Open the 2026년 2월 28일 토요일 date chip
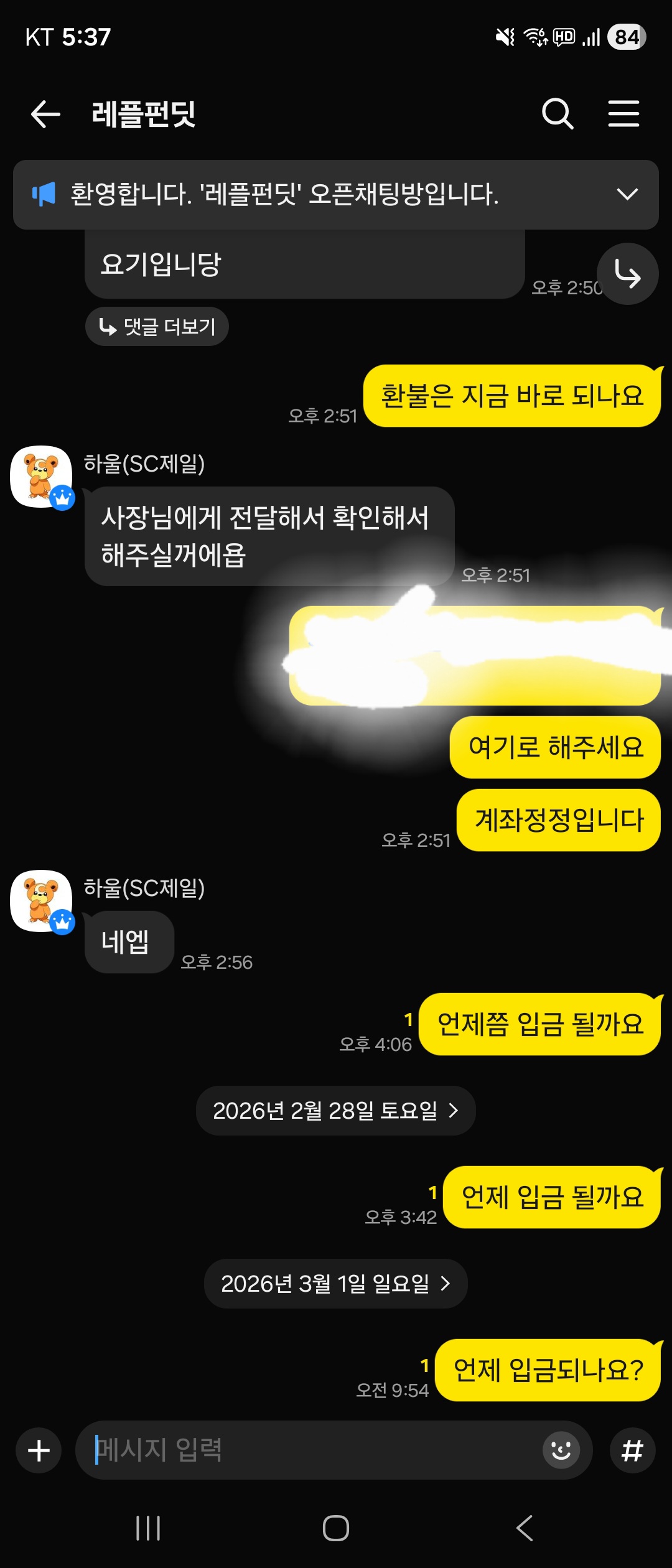 [x=335, y=1111]
